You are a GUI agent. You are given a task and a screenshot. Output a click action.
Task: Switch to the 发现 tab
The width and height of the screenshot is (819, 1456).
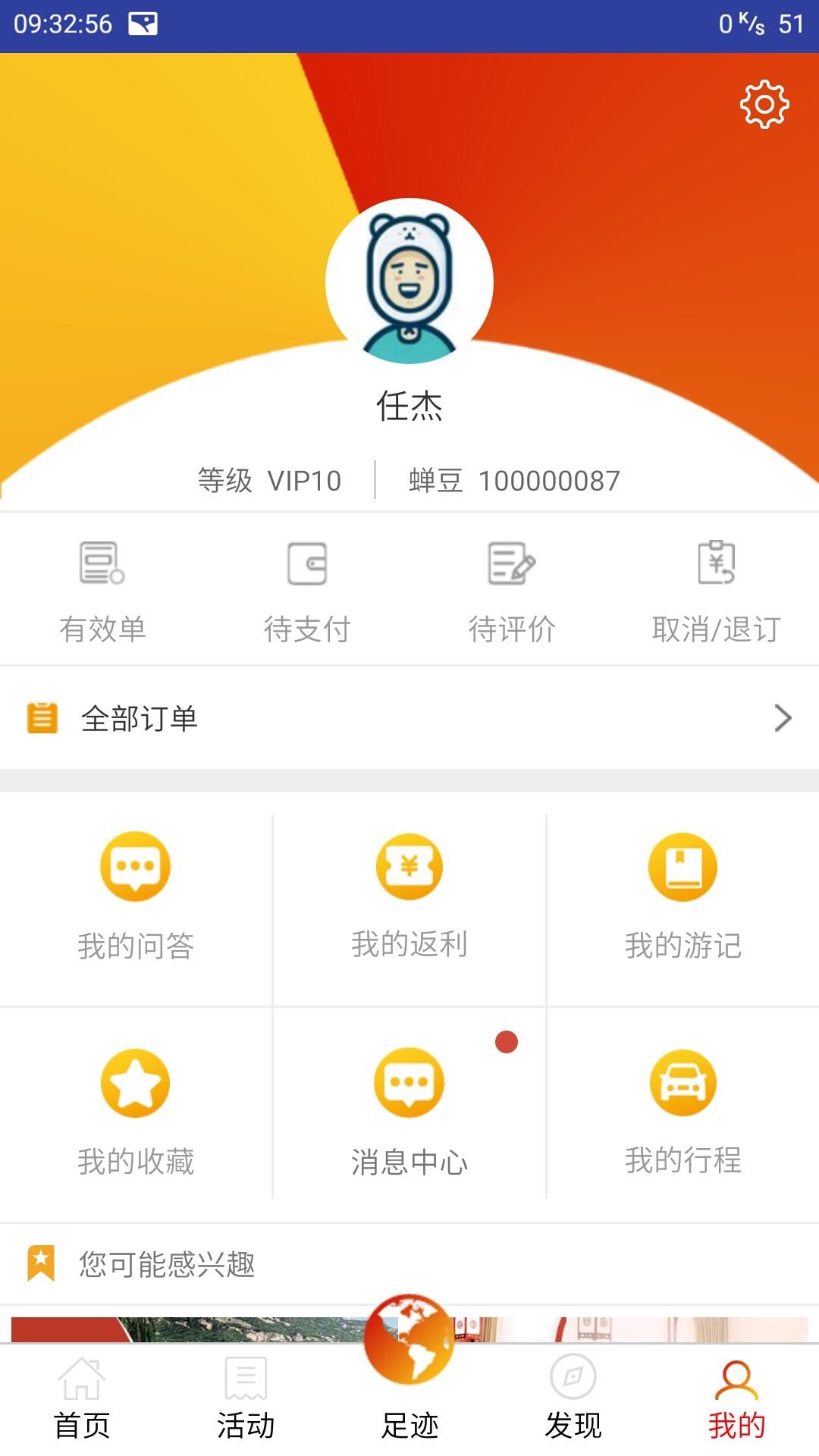coord(573,1400)
